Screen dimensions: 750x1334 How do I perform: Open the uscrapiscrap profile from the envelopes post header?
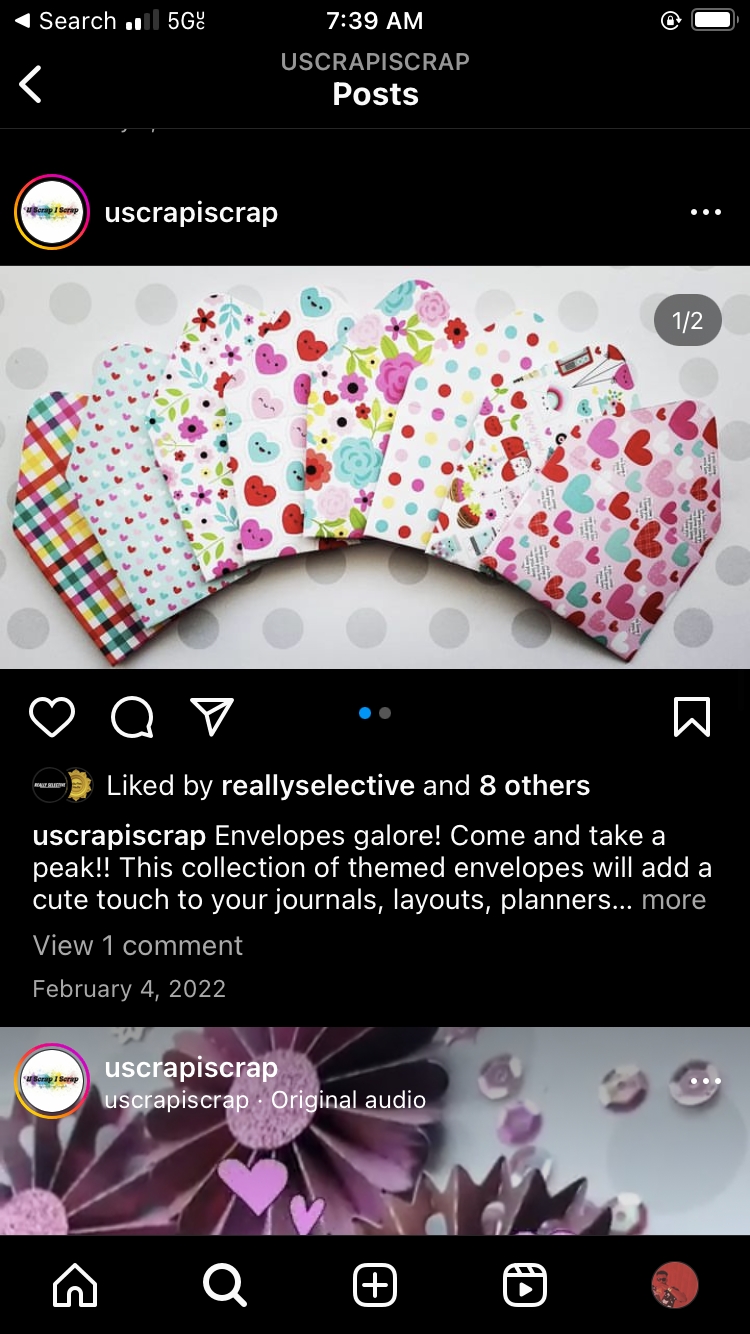pyautogui.click(x=191, y=212)
